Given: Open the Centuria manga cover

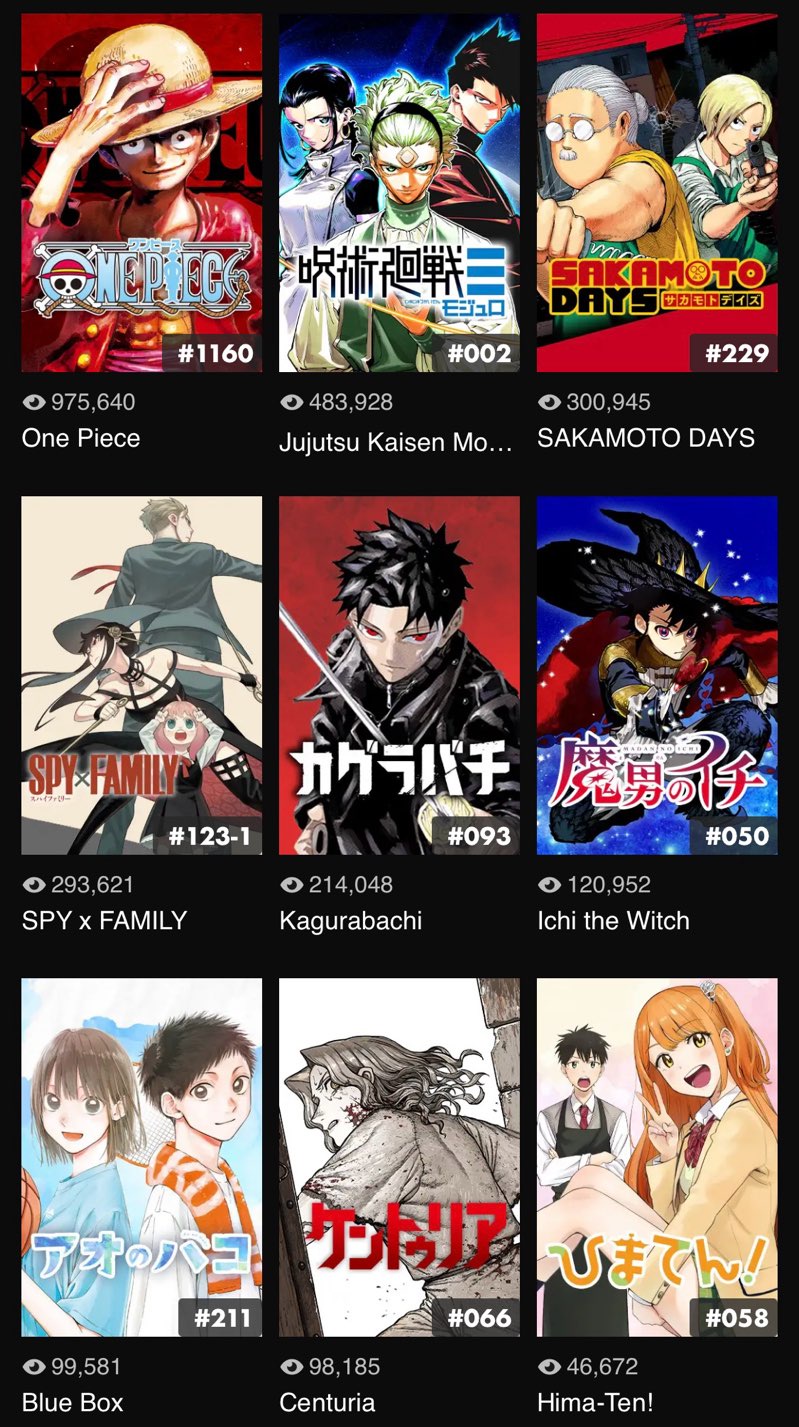Looking at the screenshot, I should pos(399,1157).
